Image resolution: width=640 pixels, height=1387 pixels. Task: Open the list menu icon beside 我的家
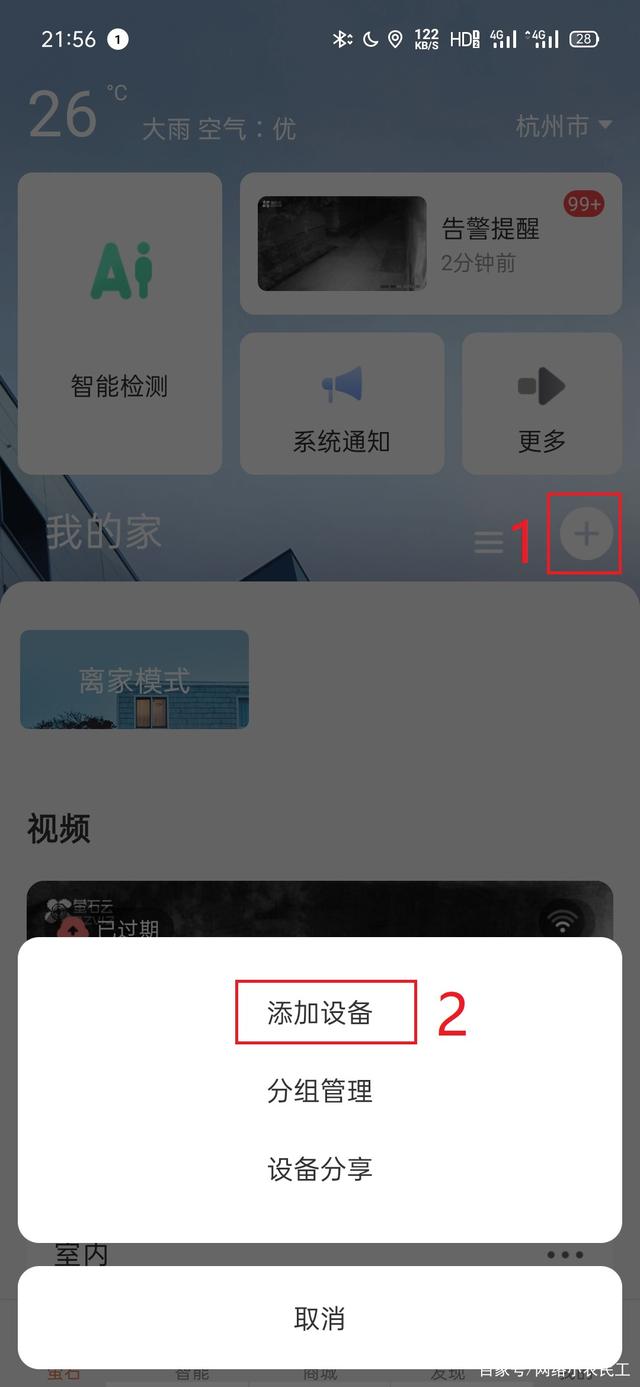(x=488, y=542)
